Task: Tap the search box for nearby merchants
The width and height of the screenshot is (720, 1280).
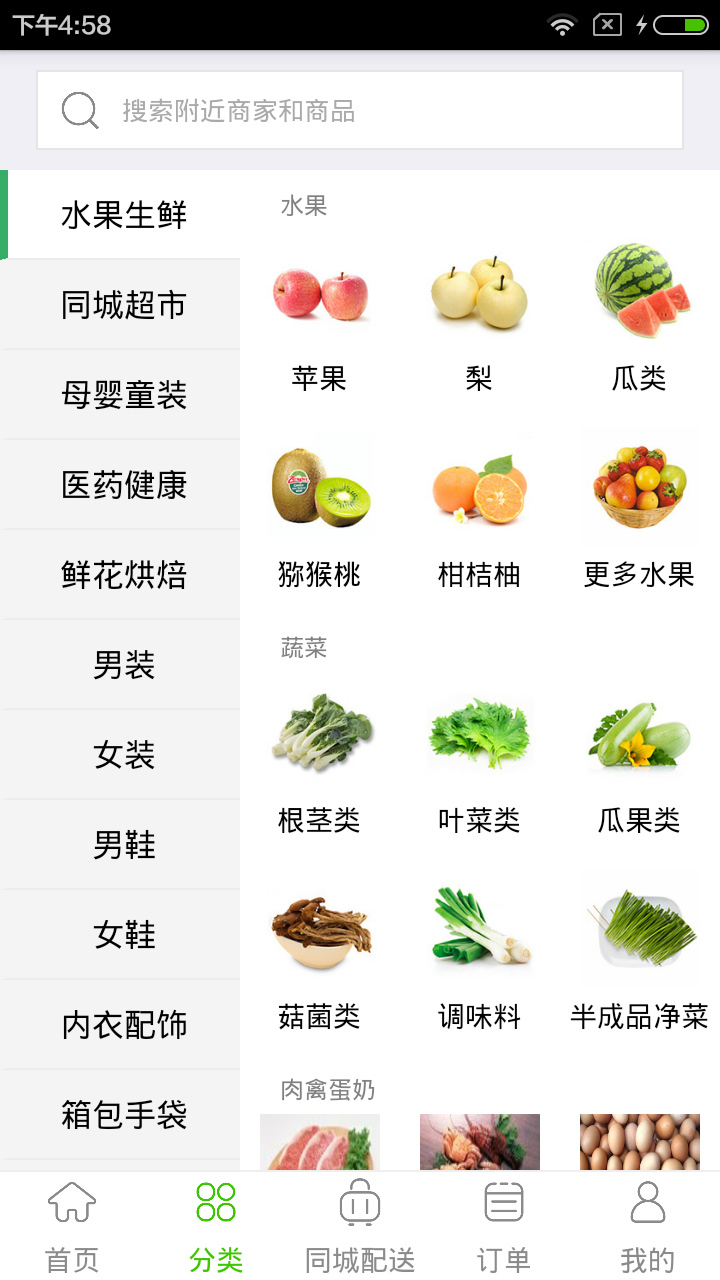Action: pyautogui.click(x=360, y=110)
